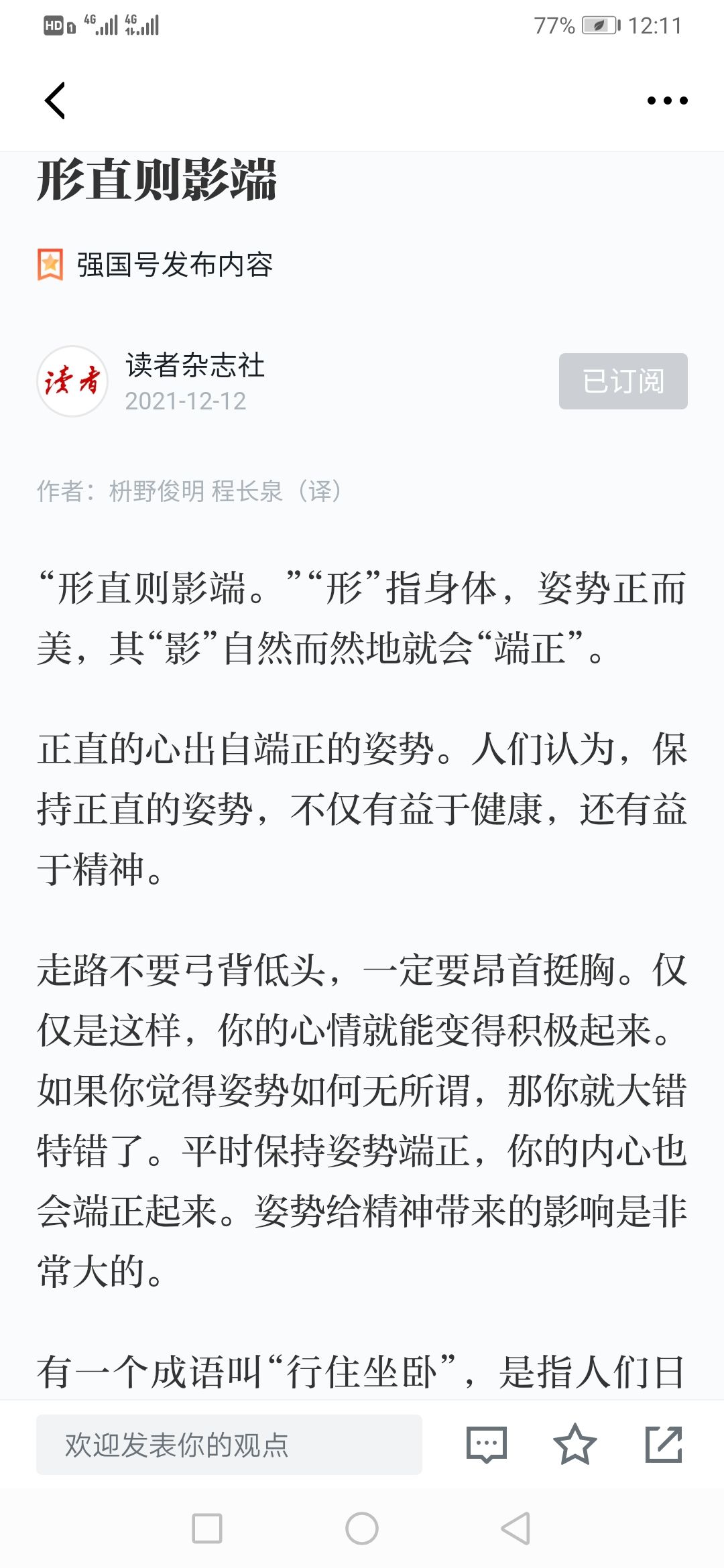Viewport: 724px width, 1568px height.
Task: View the comments via the speech bubble icon
Action: 487,1445
